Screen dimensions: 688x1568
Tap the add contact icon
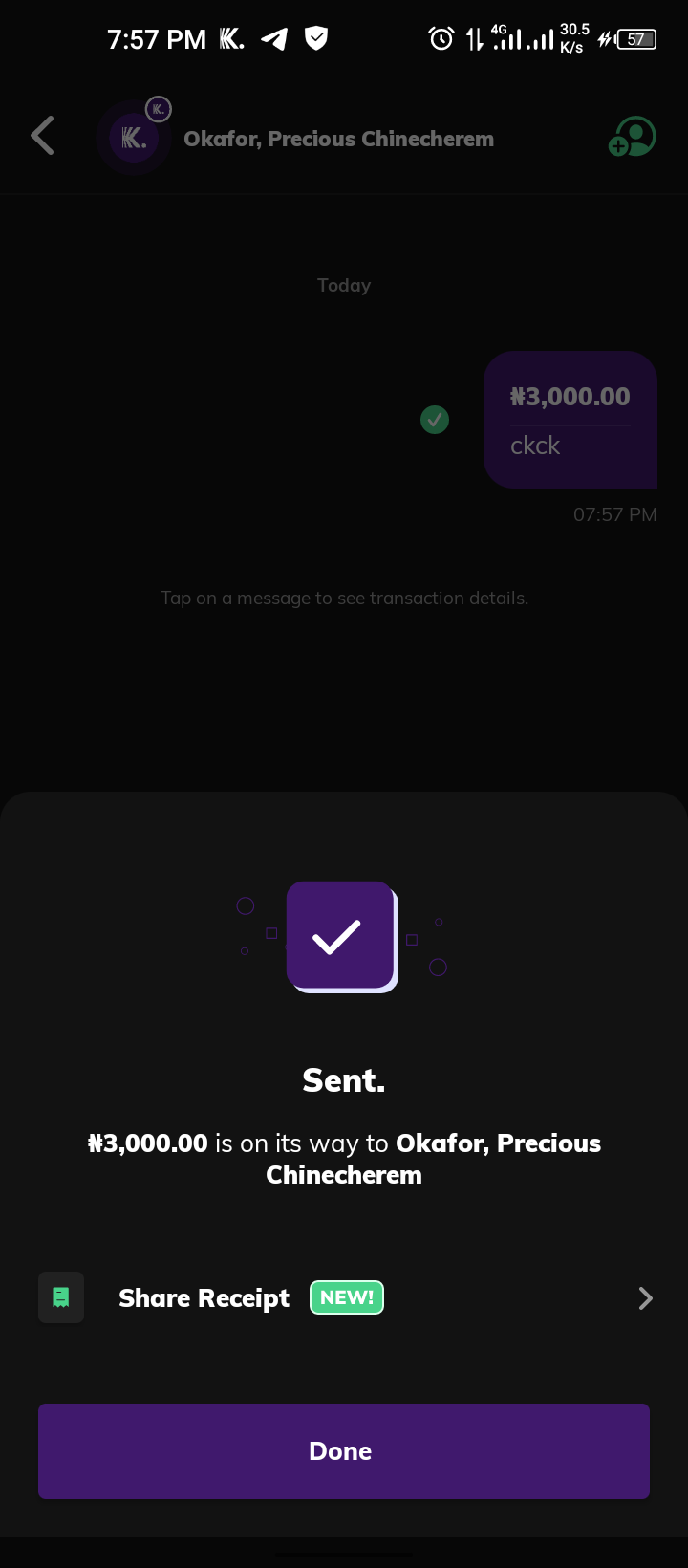click(633, 137)
